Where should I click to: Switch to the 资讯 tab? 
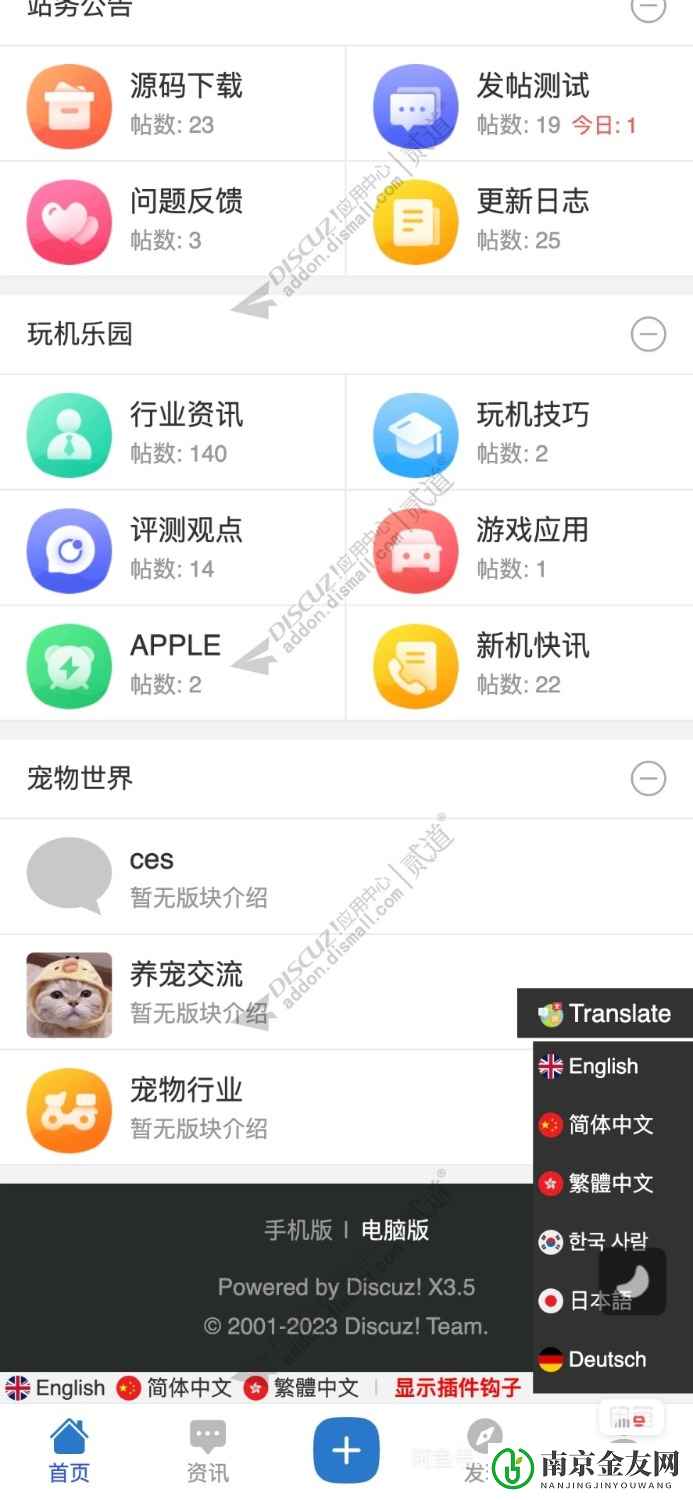click(x=208, y=1452)
